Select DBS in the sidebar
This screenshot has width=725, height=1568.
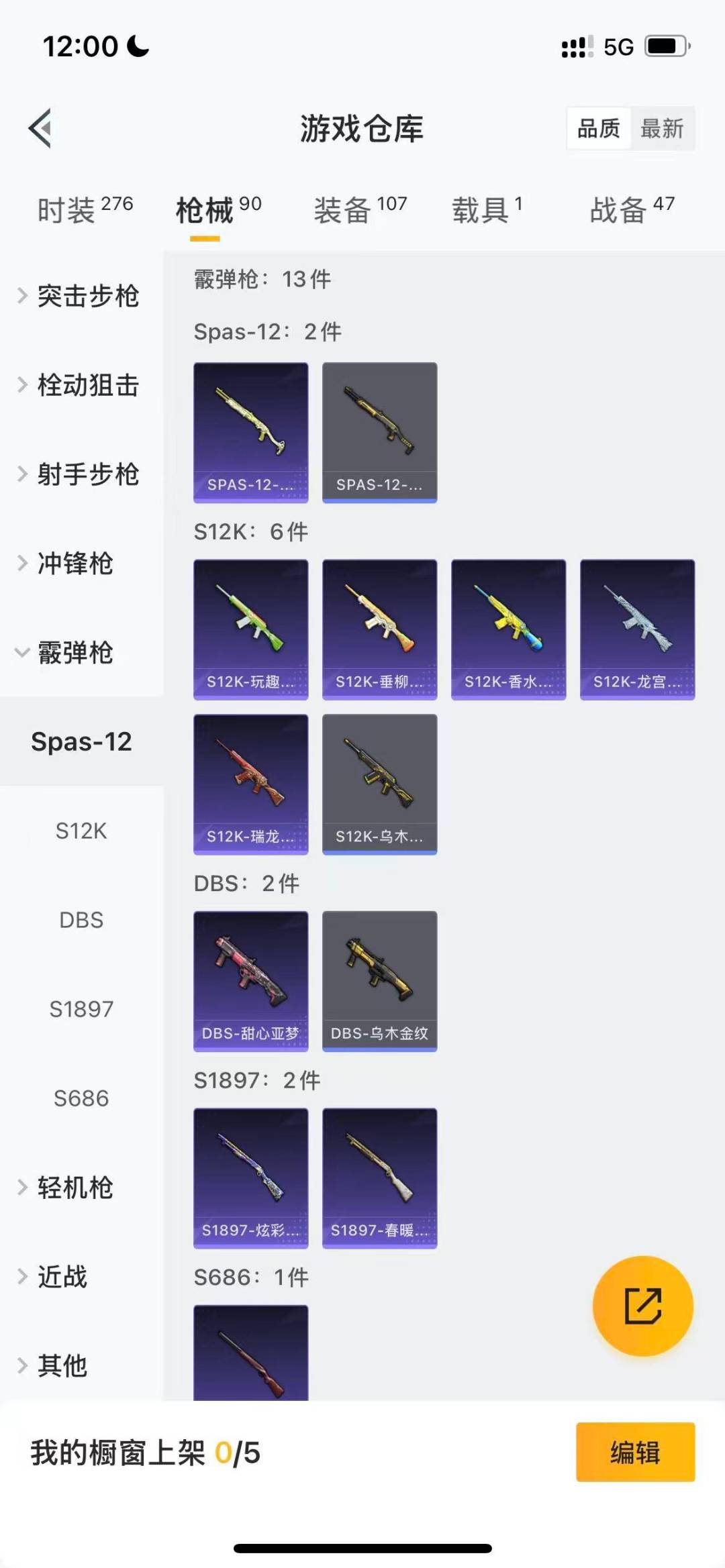coord(82,920)
